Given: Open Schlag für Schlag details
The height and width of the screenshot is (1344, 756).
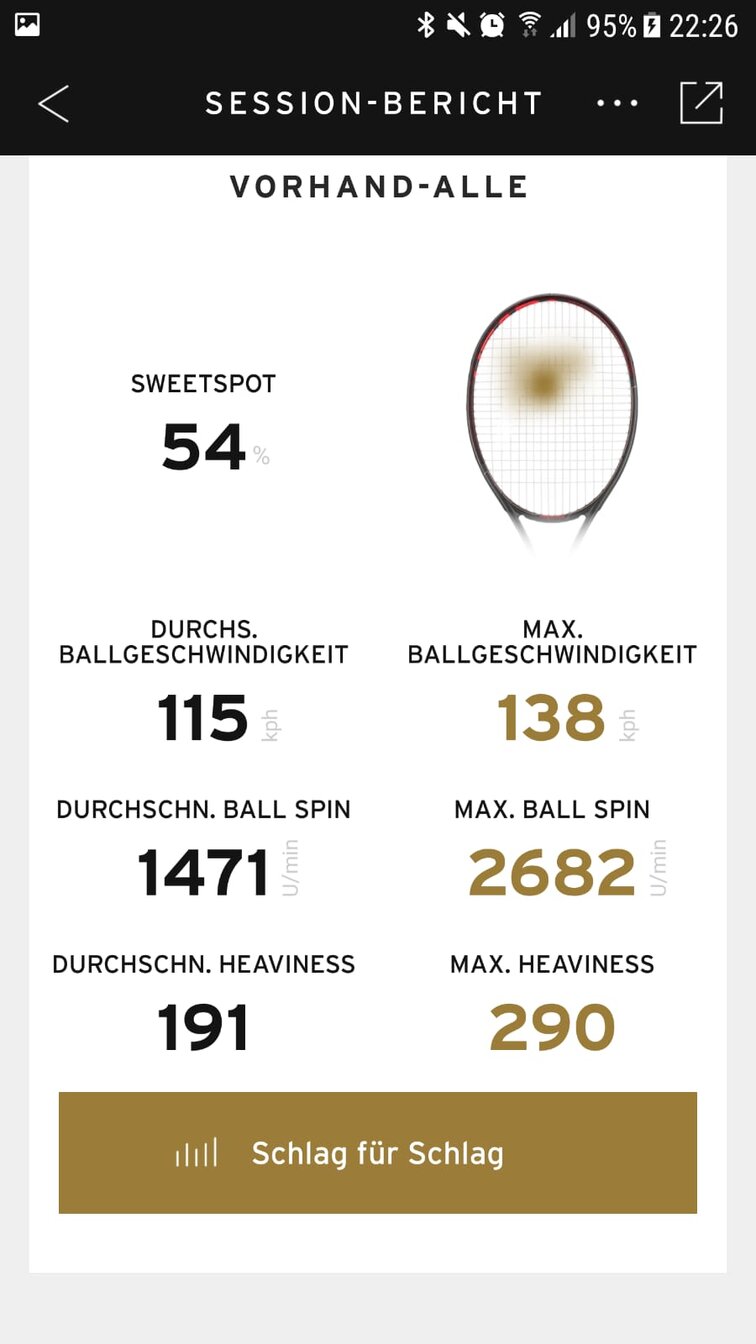Looking at the screenshot, I should click(378, 1153).
